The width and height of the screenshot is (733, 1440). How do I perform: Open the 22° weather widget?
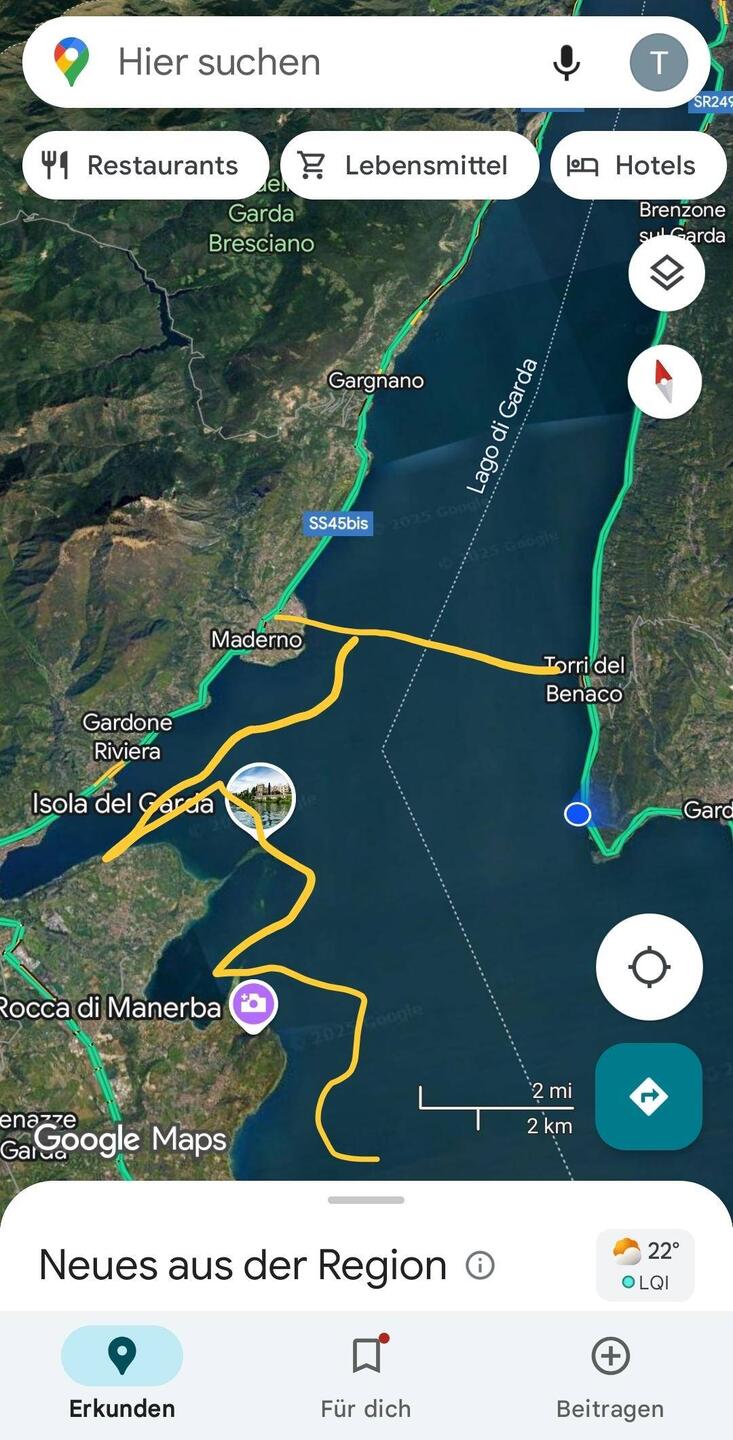[x=645, y=1265]
